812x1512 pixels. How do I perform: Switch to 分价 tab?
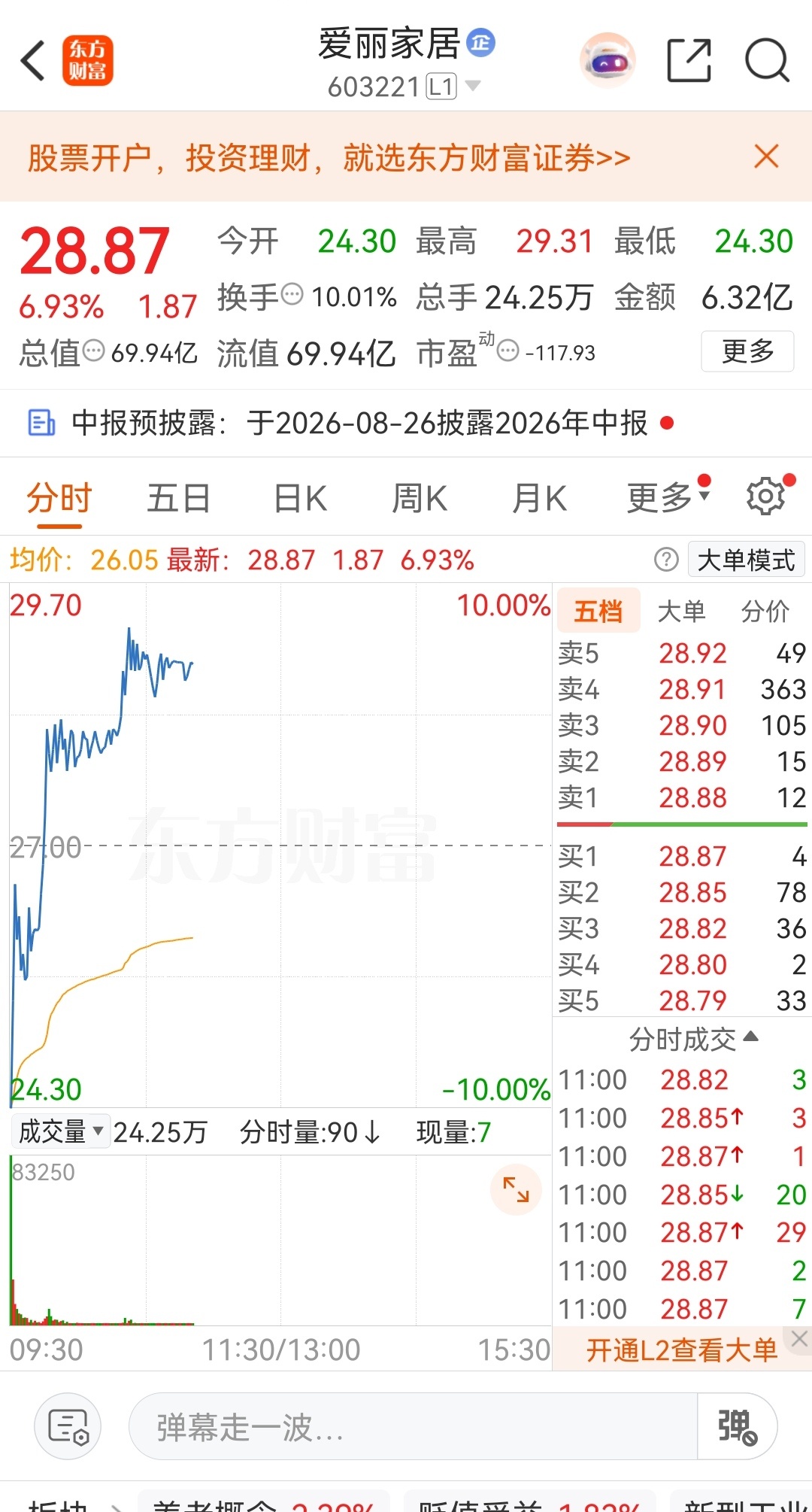[765, 612]
